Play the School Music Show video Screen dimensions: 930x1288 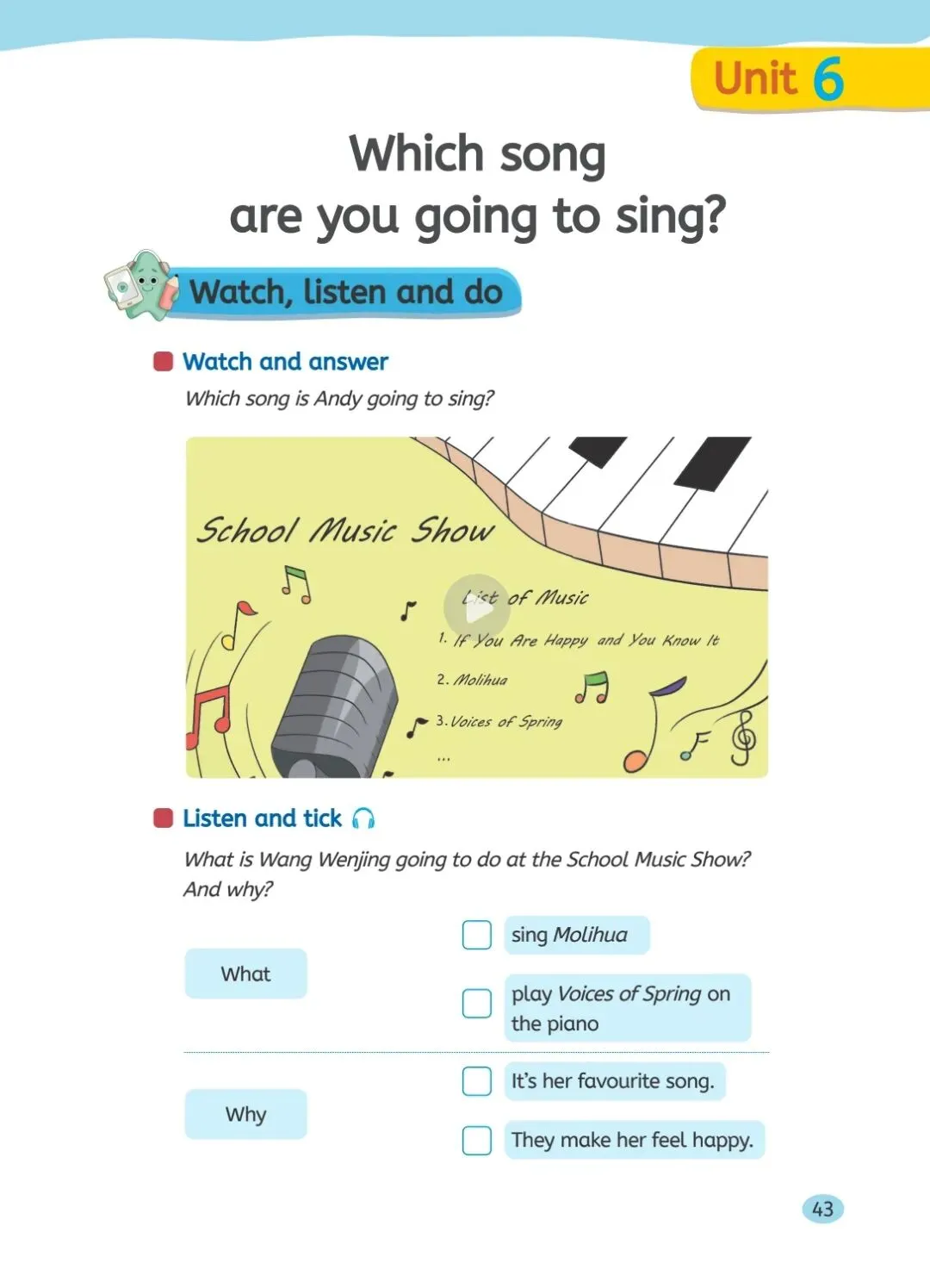click(477, 607)
